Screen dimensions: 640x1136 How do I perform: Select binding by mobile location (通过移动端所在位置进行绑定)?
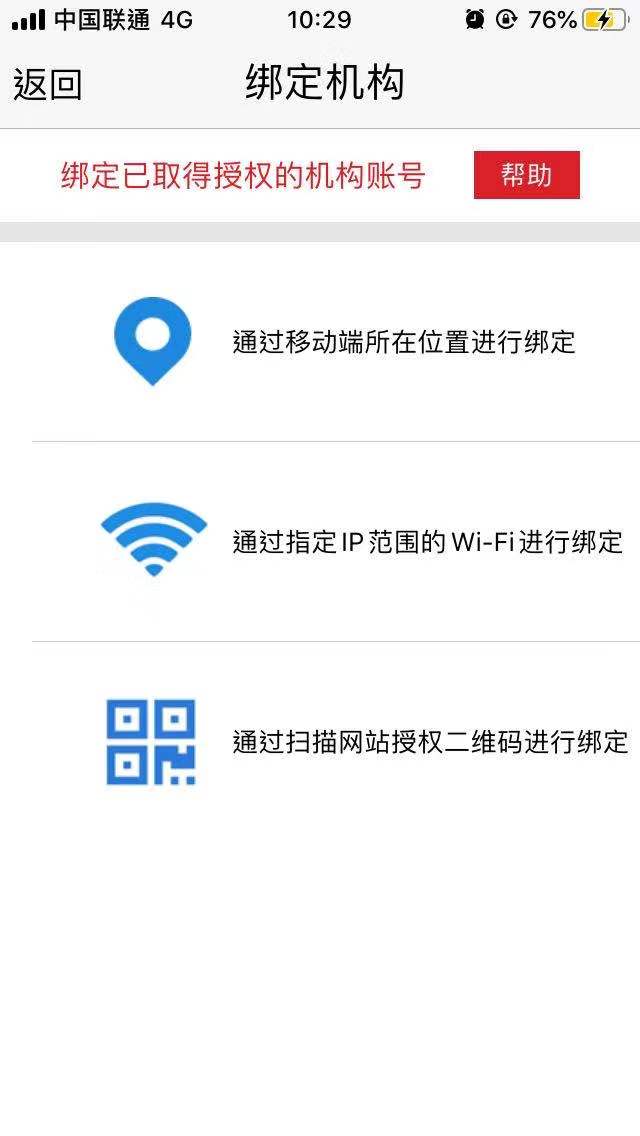point(320,341)
